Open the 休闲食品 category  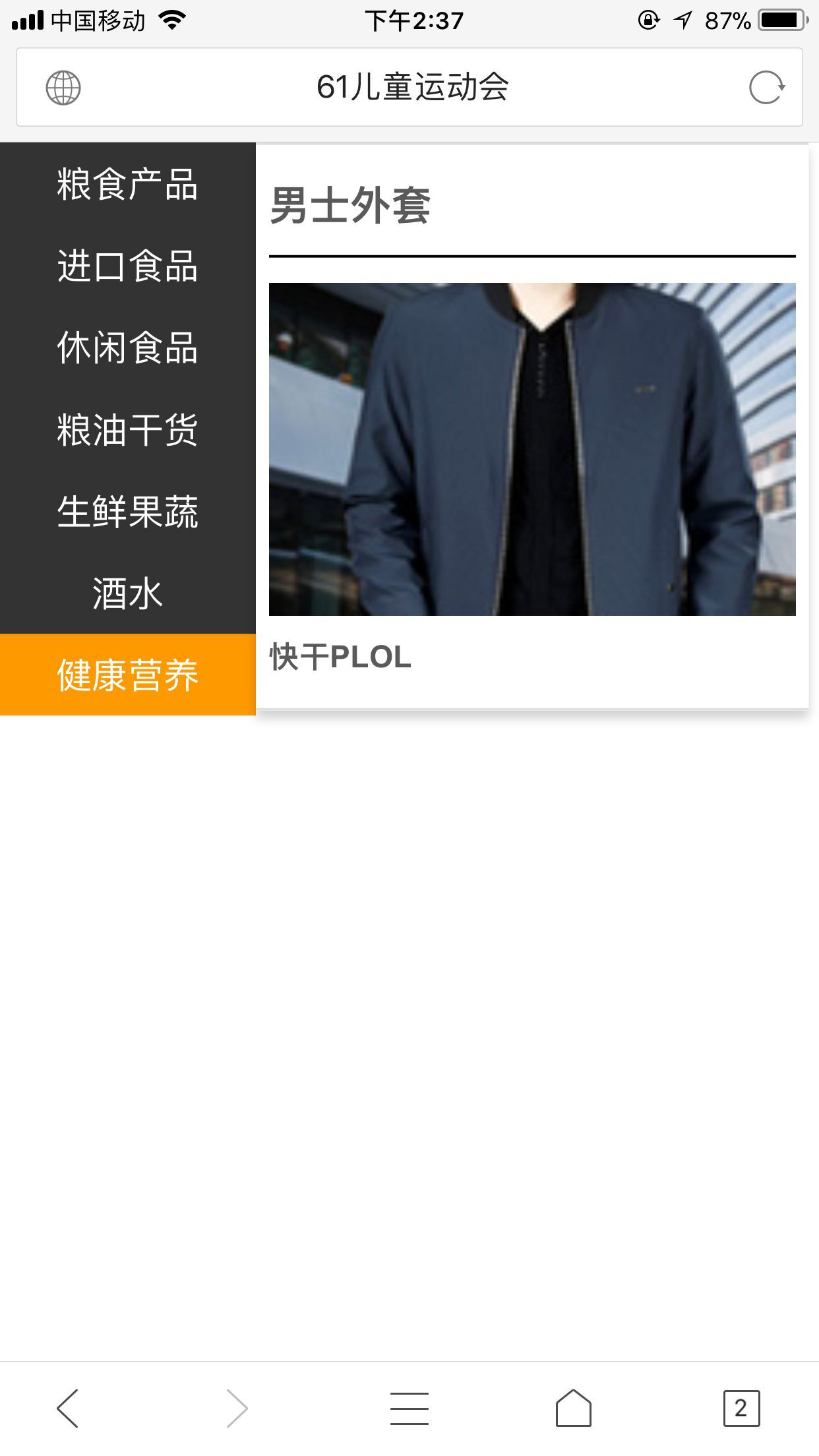coord(127,348)
